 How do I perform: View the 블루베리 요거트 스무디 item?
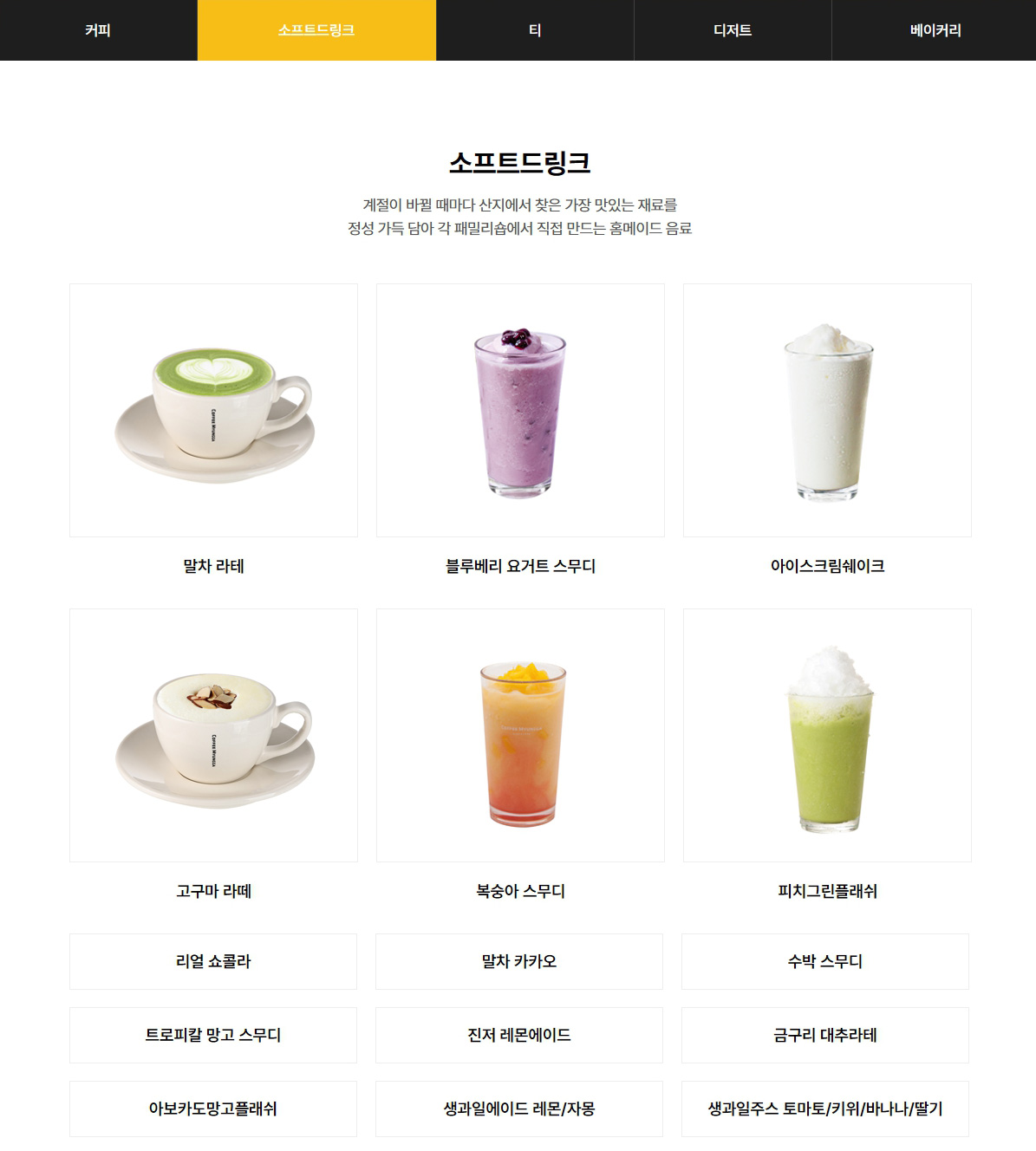[x=520, y=410]
